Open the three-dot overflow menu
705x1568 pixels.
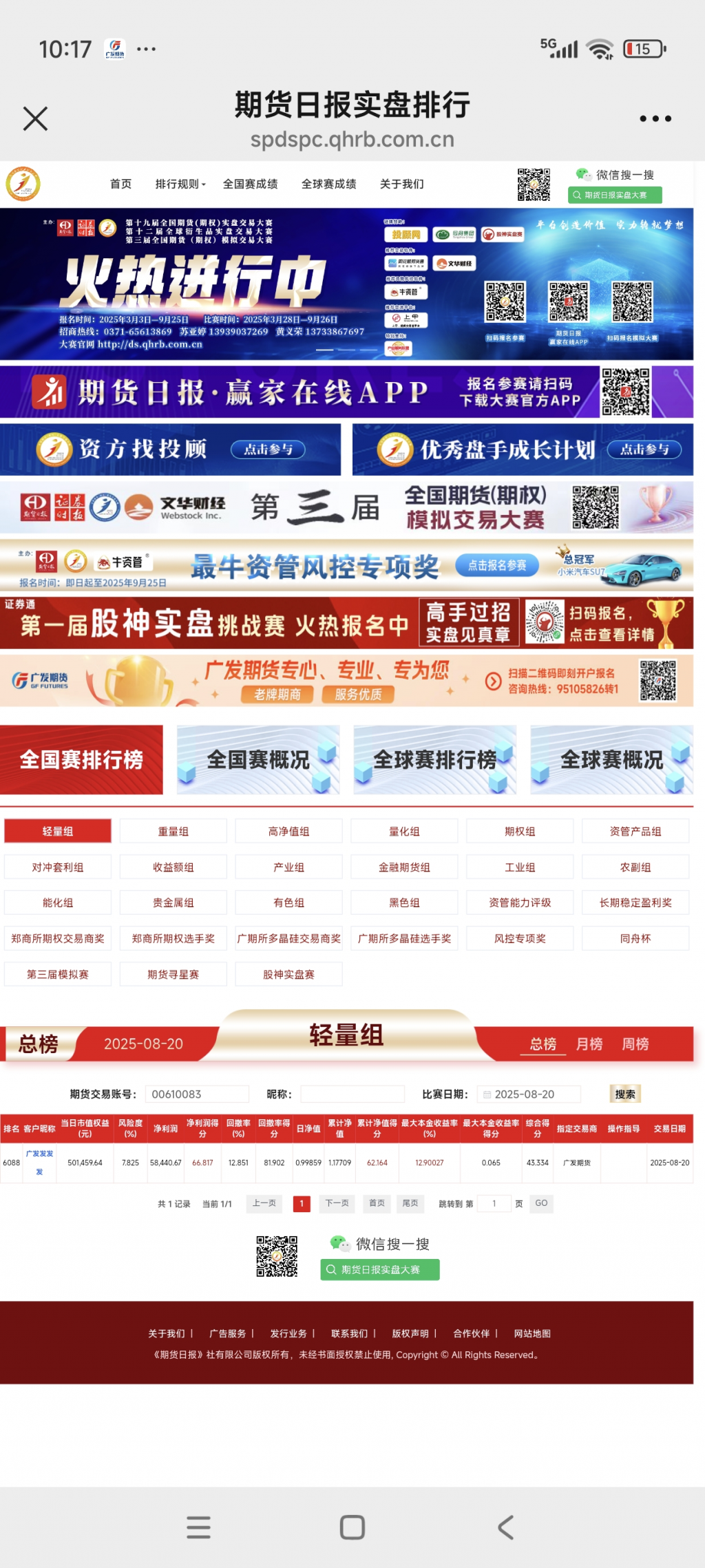[x=655, y=118]
